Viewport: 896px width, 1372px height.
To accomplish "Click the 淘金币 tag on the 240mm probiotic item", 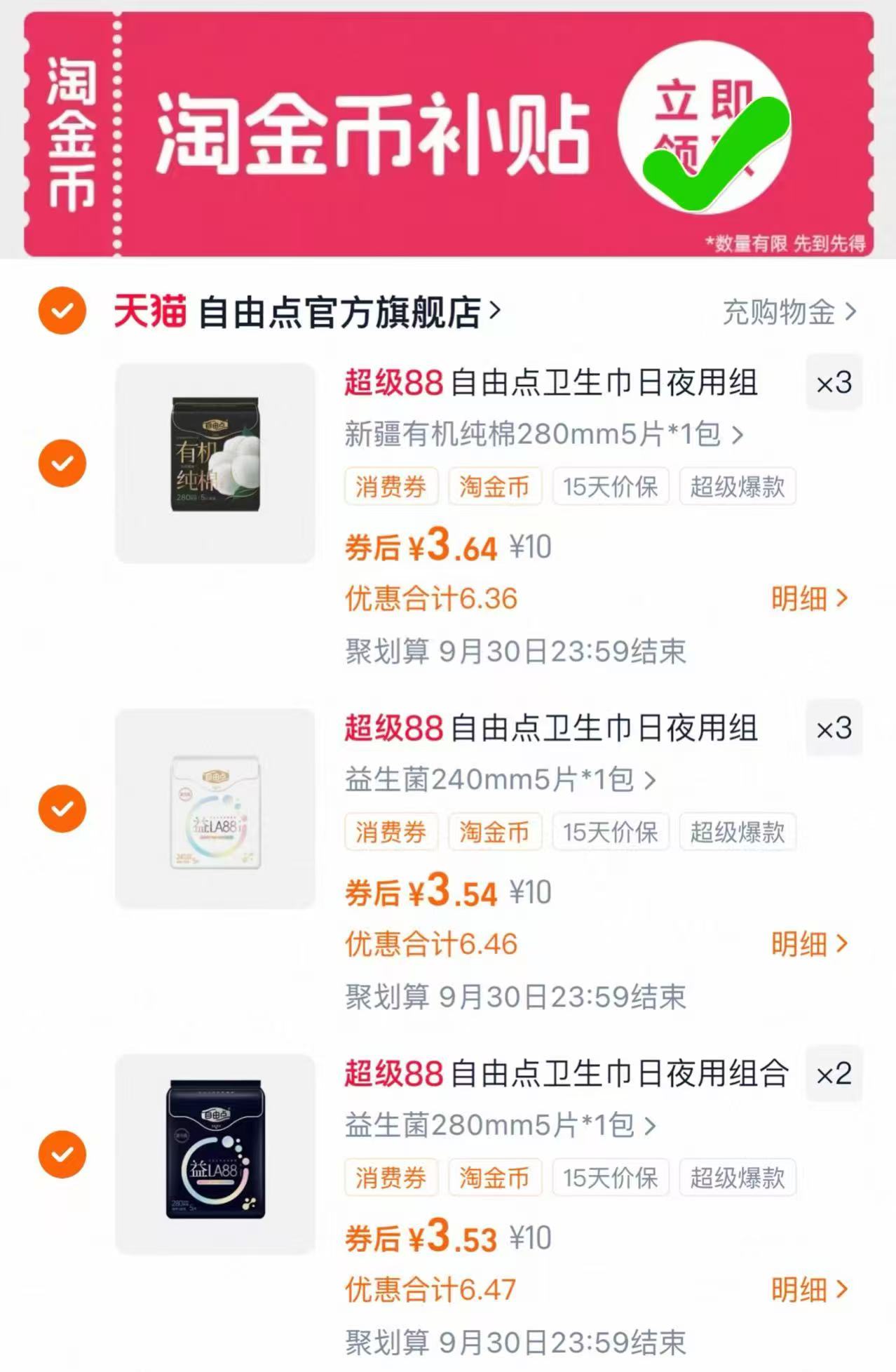I will pos(495,832).
